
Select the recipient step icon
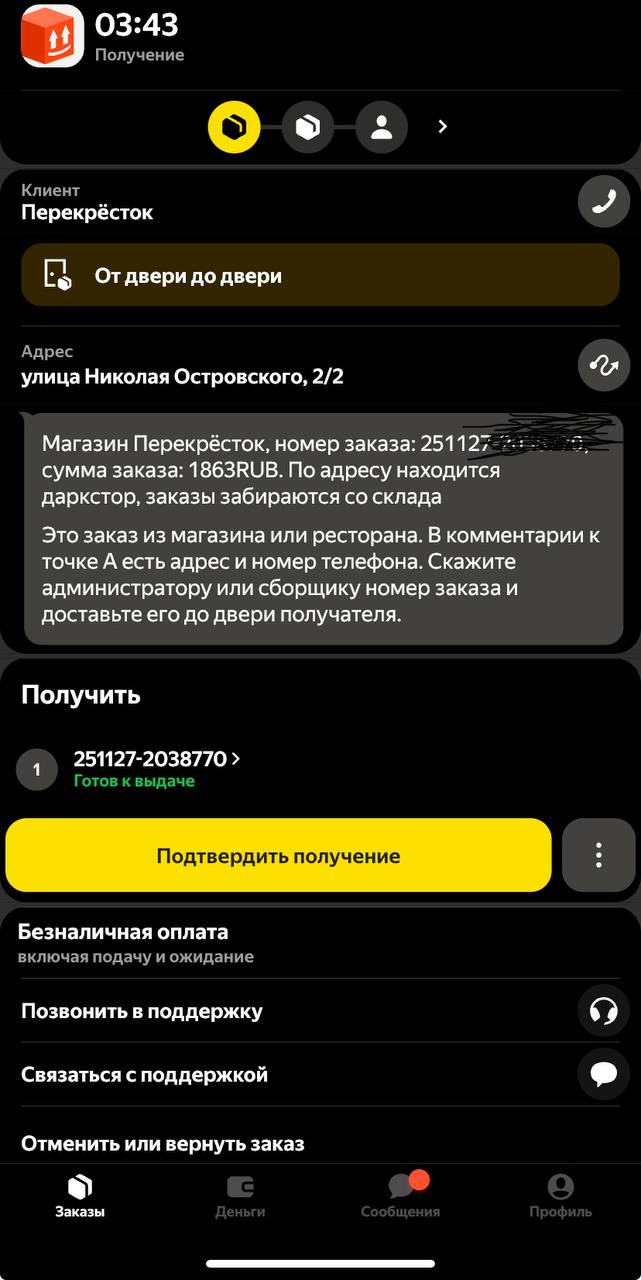(381, 128)
